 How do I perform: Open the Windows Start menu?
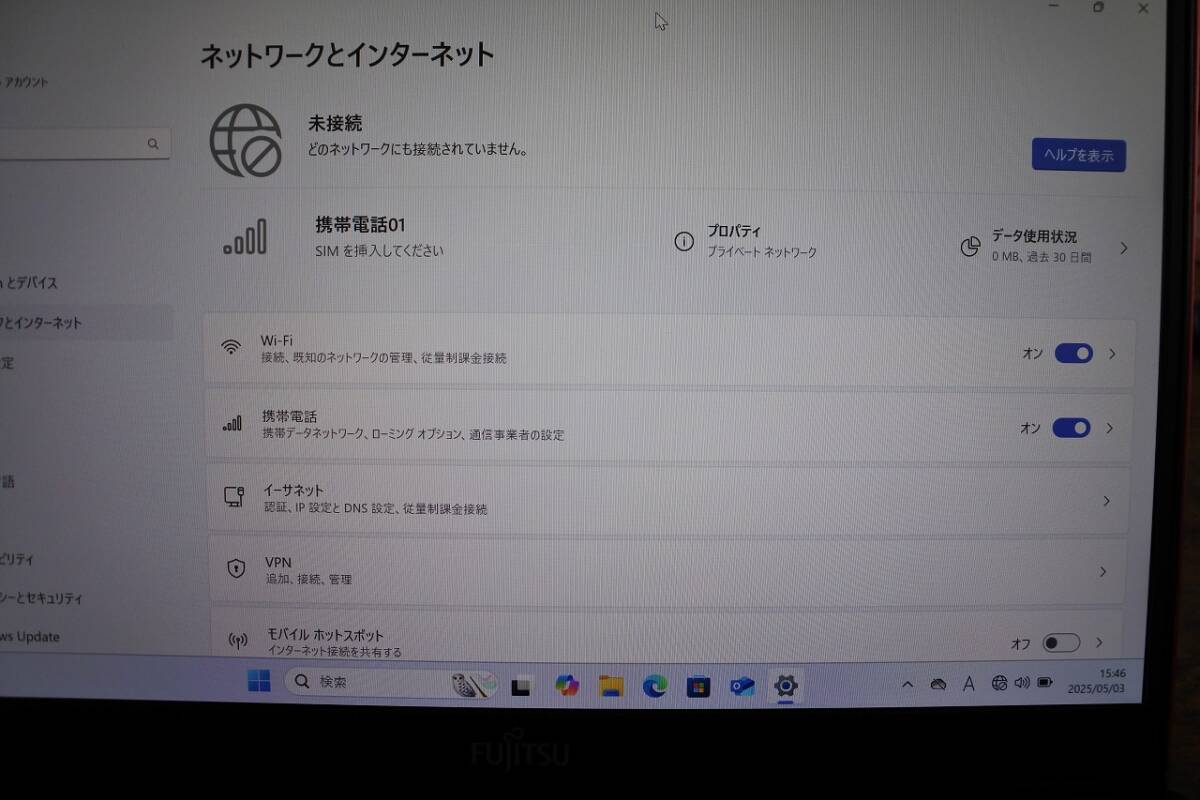[259, 681]
